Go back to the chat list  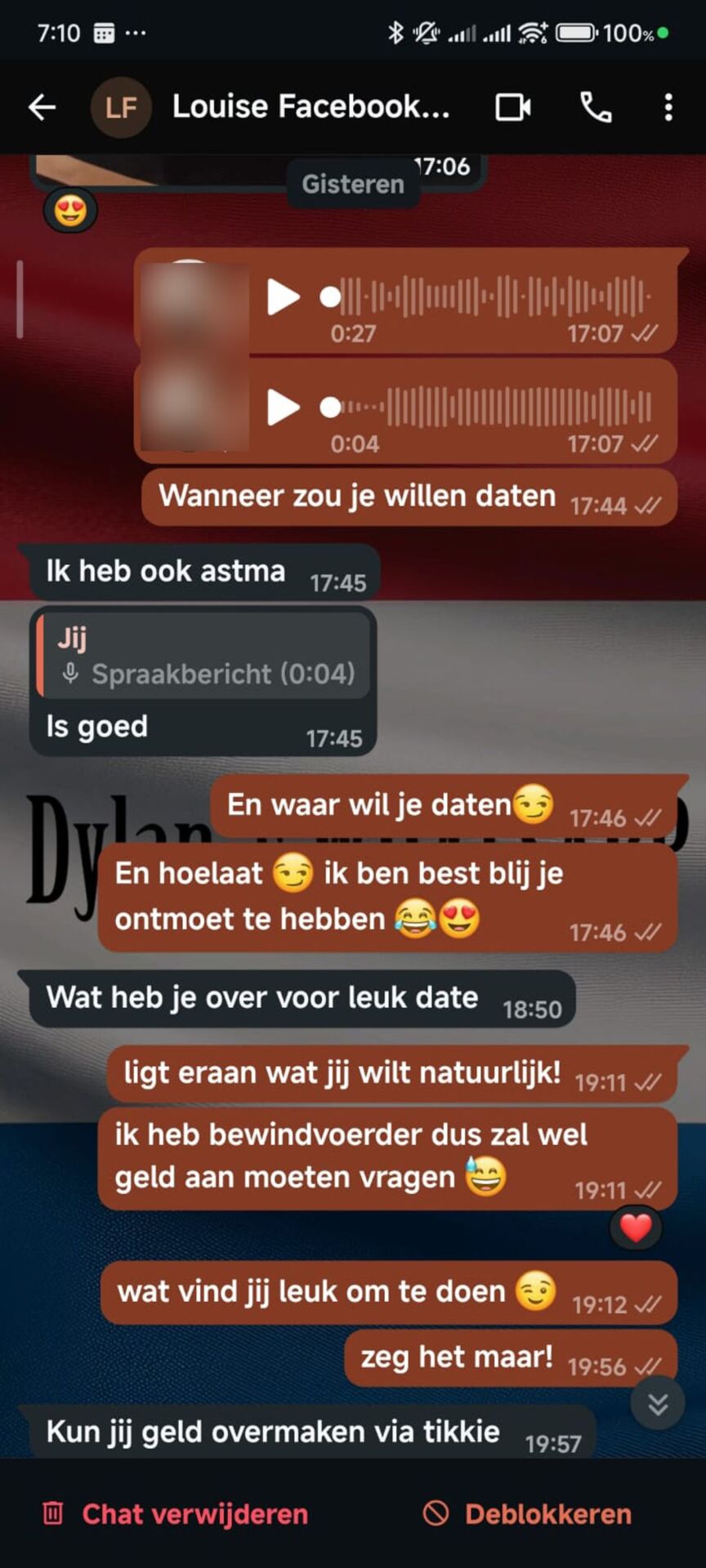tap(42, 107)
